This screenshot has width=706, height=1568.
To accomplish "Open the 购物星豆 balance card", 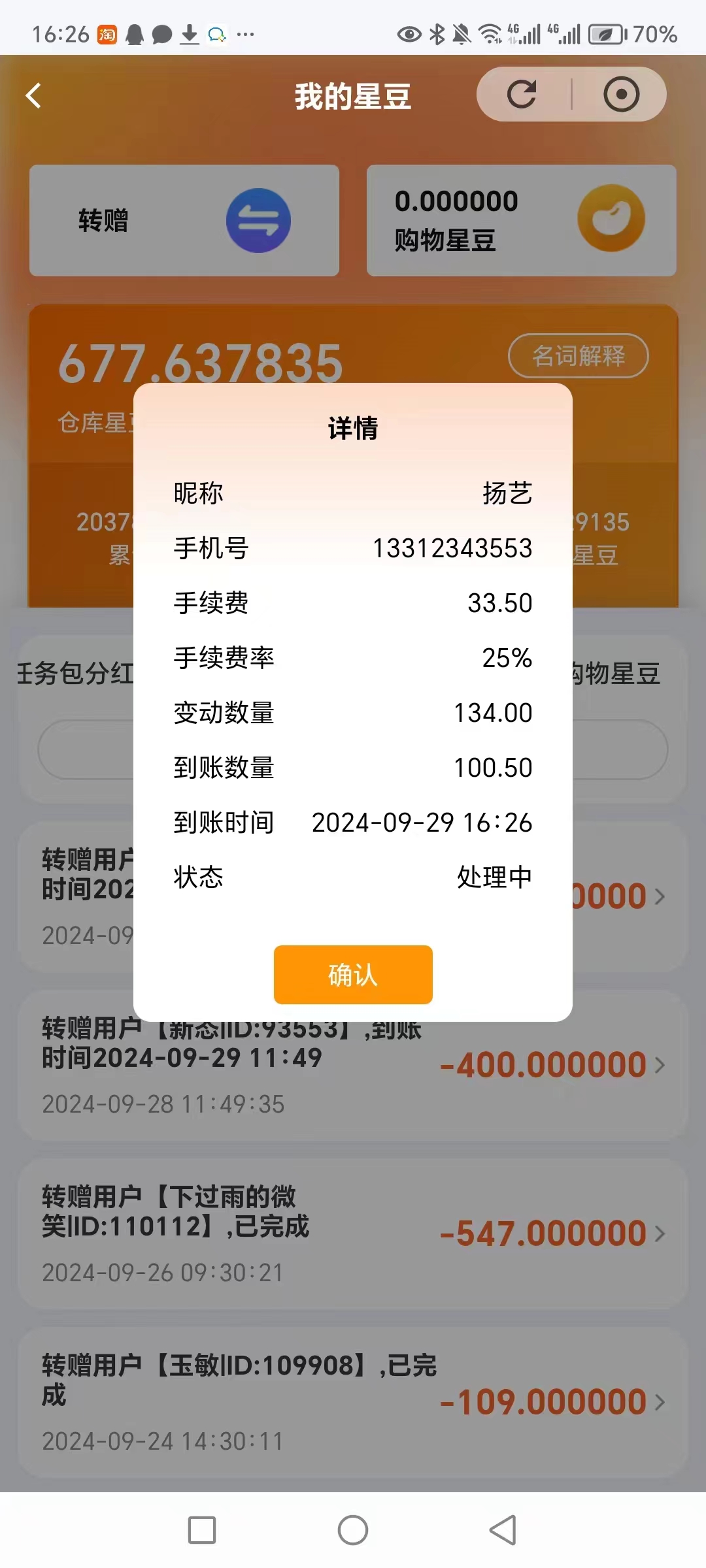I will pos(521,220).
